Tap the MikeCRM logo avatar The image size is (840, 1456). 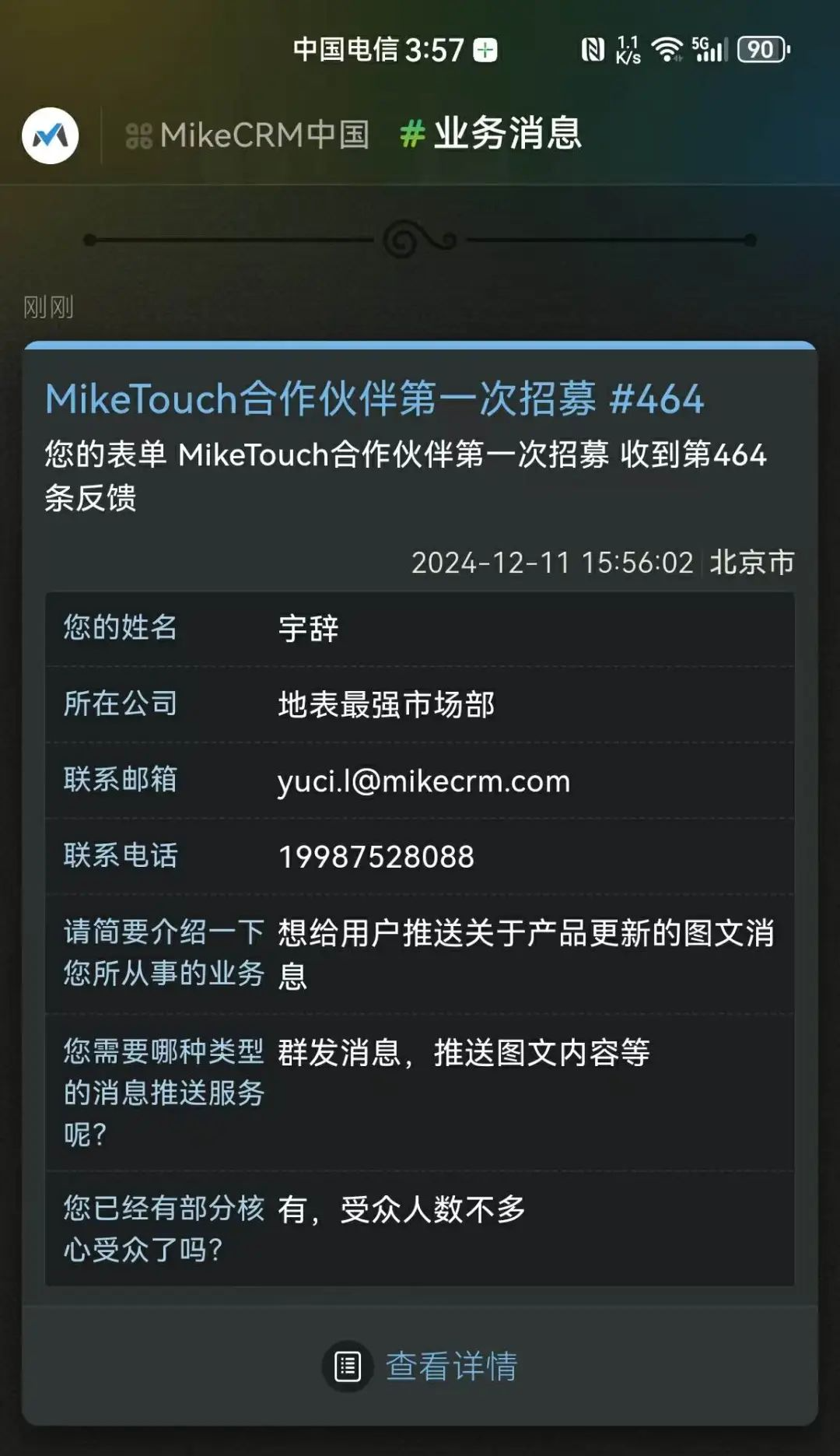(x=51, y=135)
